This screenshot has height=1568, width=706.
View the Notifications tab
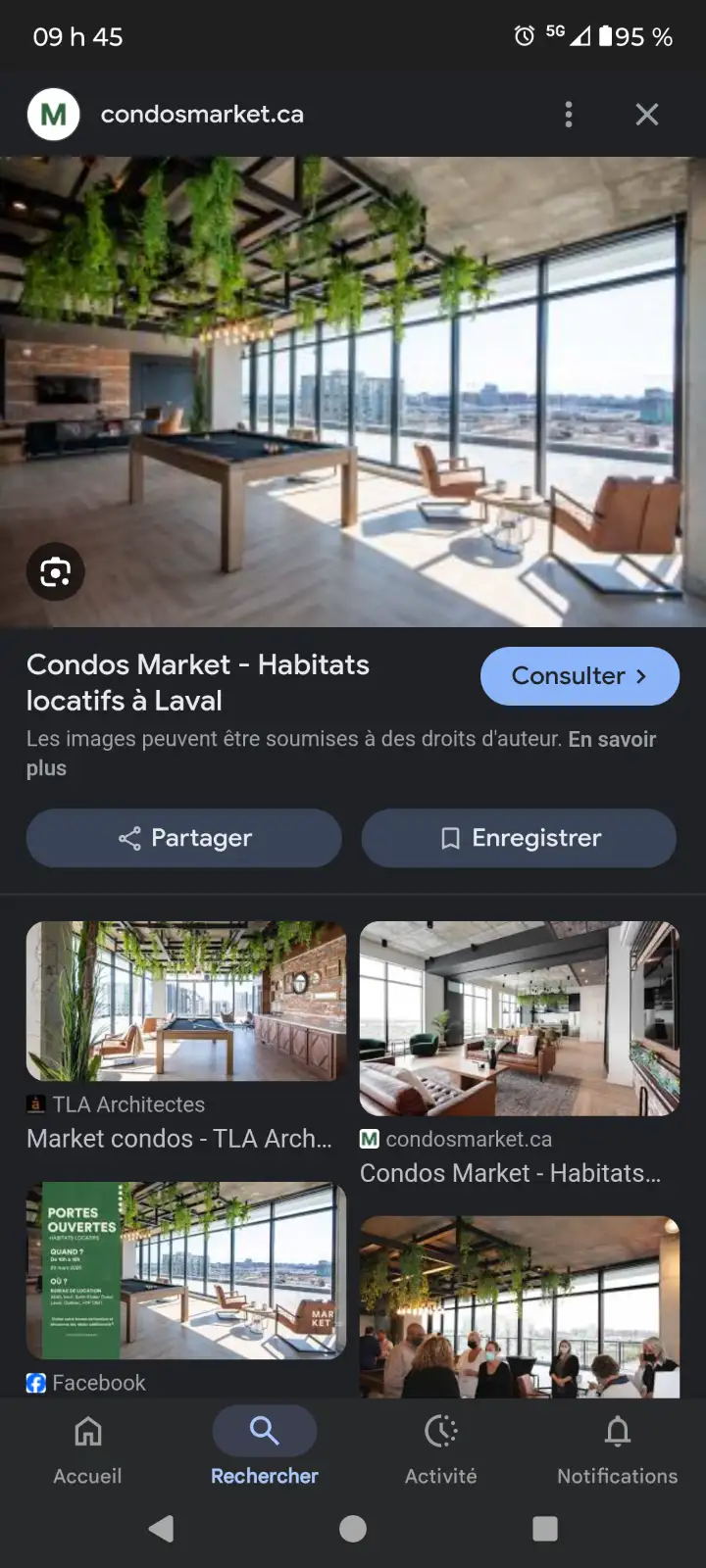(x=618, y=1450)
